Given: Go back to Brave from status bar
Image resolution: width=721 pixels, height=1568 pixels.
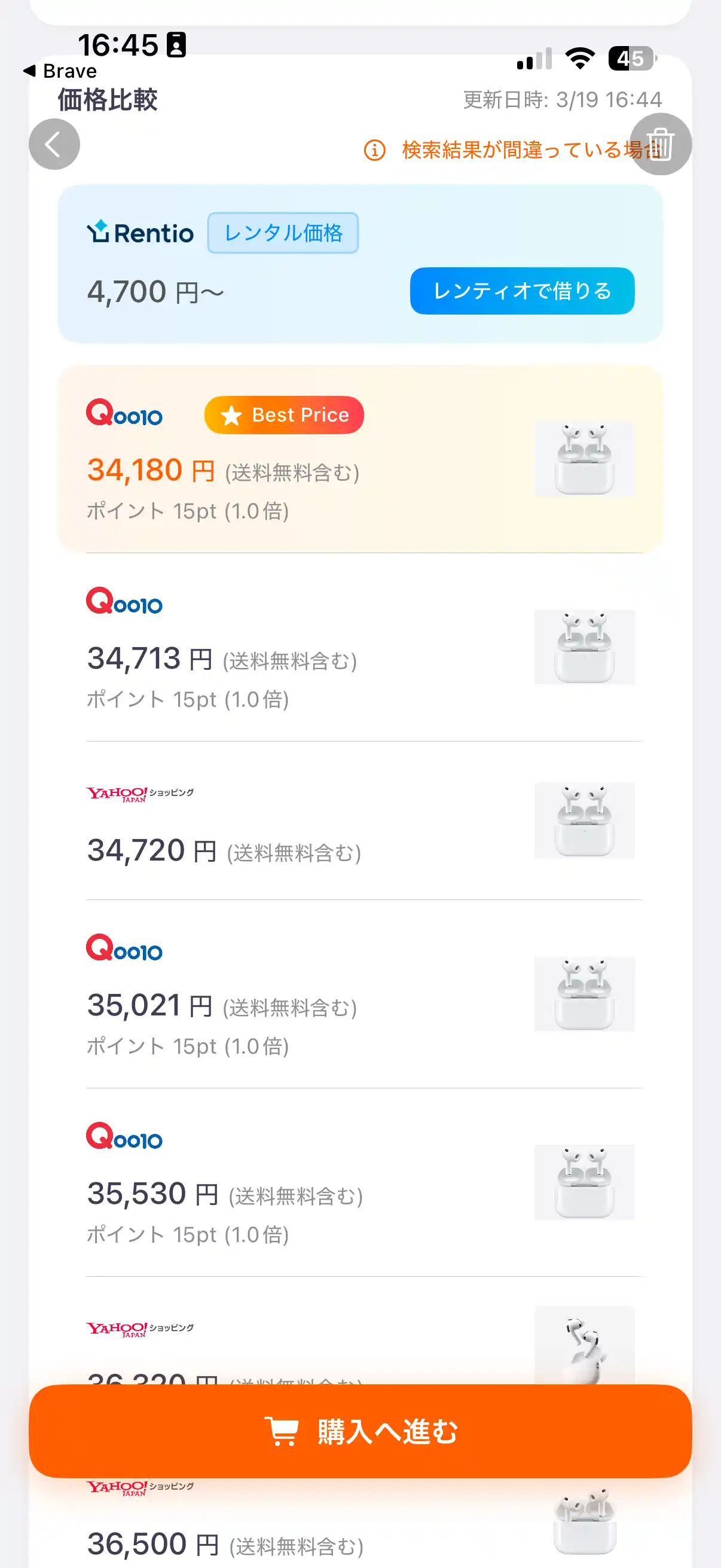Looking at the screenshot, I should (61, 71).
